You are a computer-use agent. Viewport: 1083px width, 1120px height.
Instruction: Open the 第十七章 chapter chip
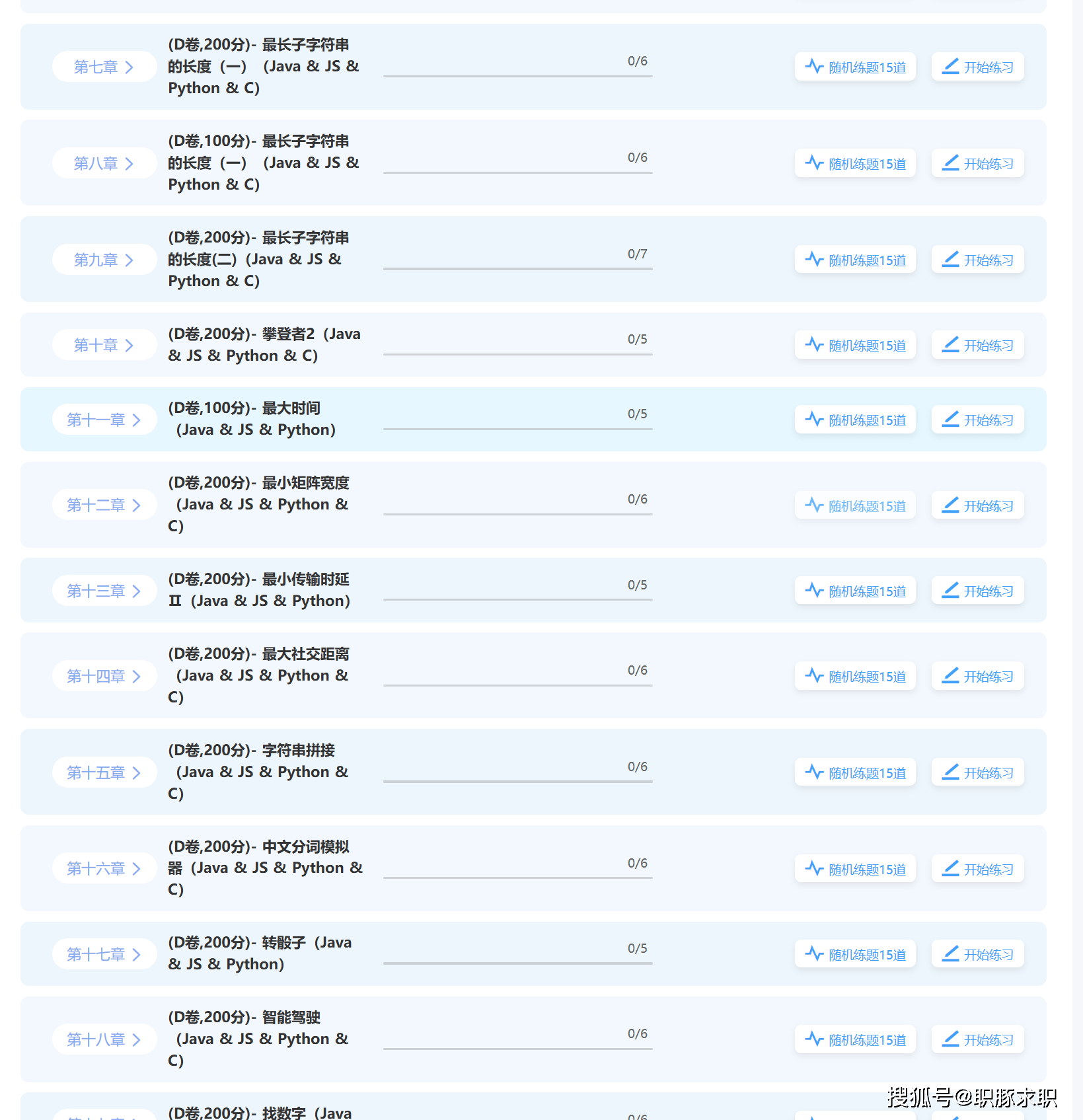pyautogui.click(x=104, y=954)
